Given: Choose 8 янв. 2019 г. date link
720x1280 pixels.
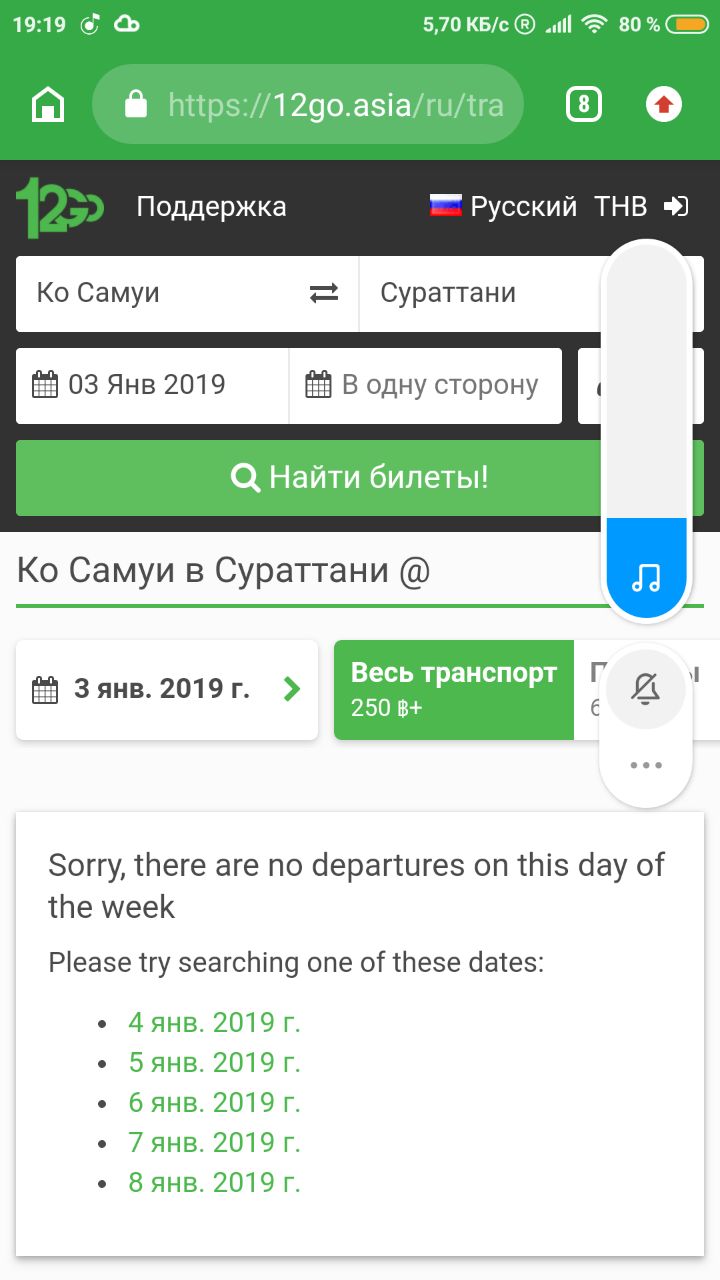Looking at the screenshot, I should point(214,1183).
